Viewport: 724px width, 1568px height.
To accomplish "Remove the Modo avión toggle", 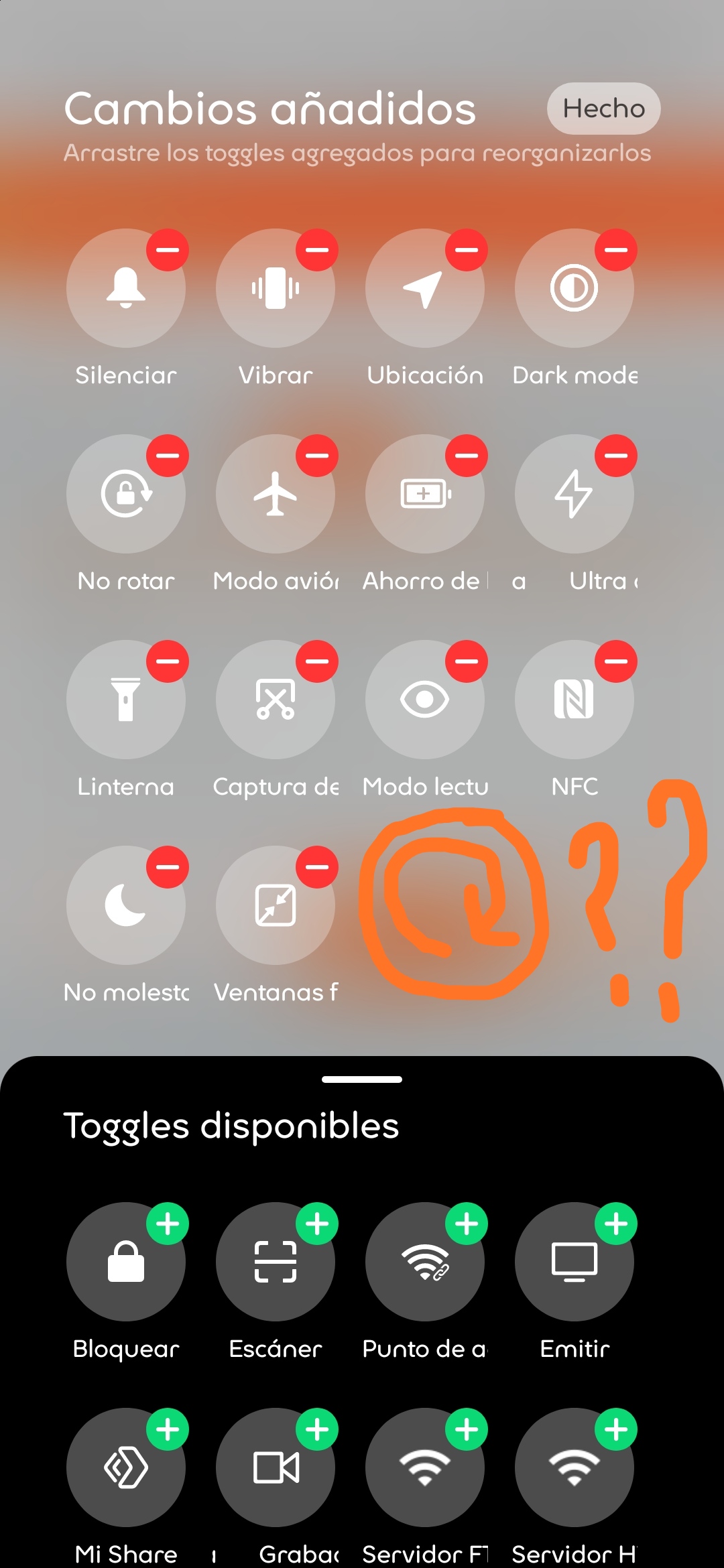I will (317, 456).
